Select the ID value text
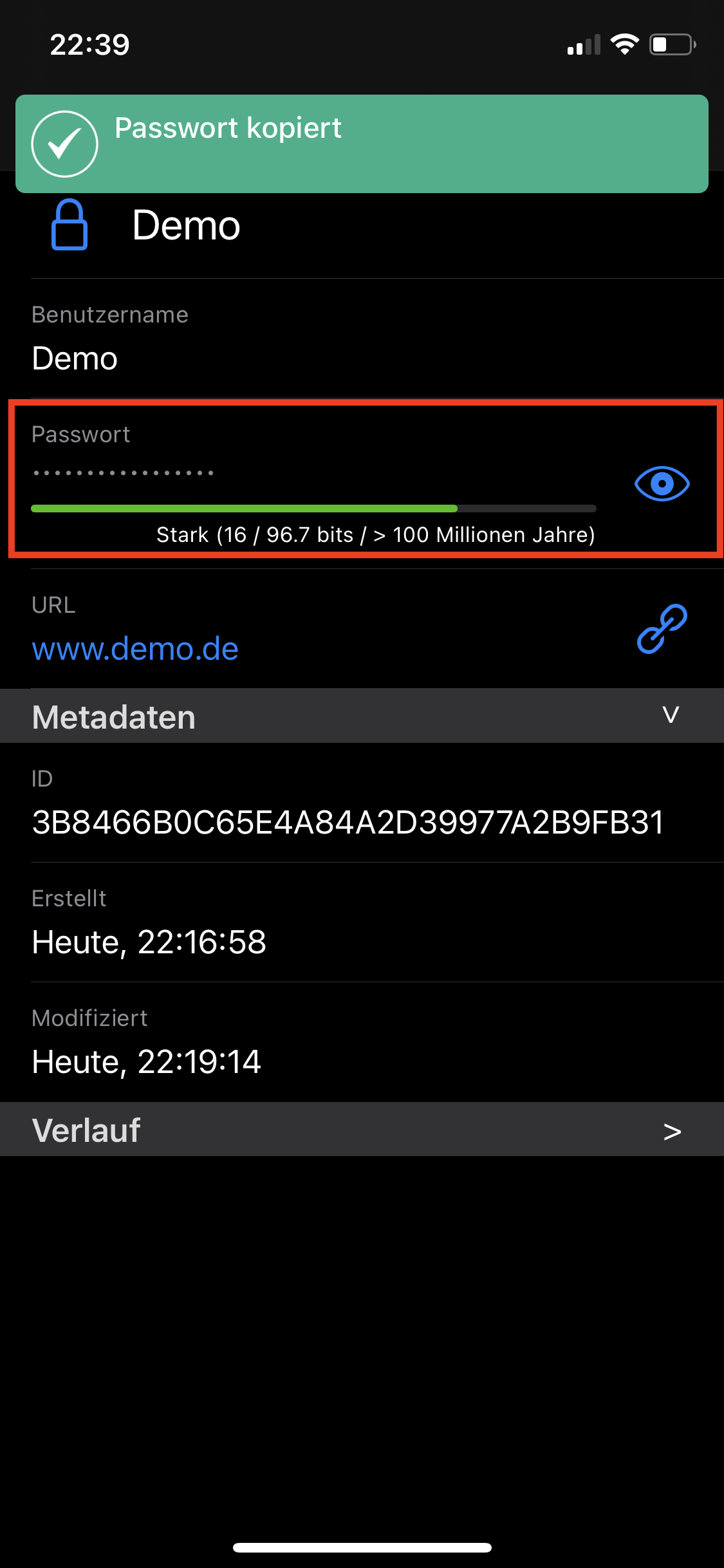This screenshot has width=724, height=1568. 348,821
